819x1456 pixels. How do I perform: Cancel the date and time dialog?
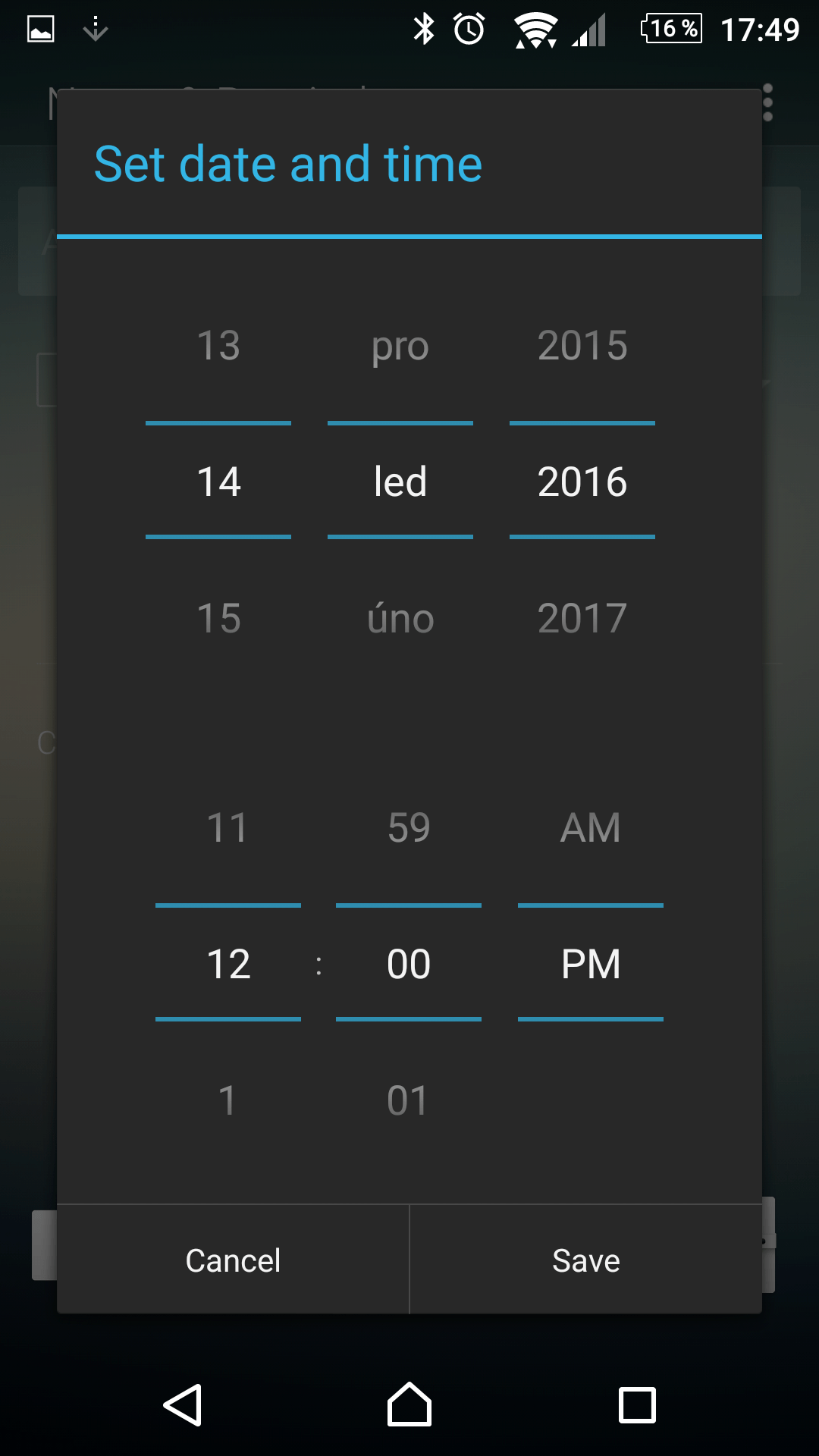[x=233, y=1260]
